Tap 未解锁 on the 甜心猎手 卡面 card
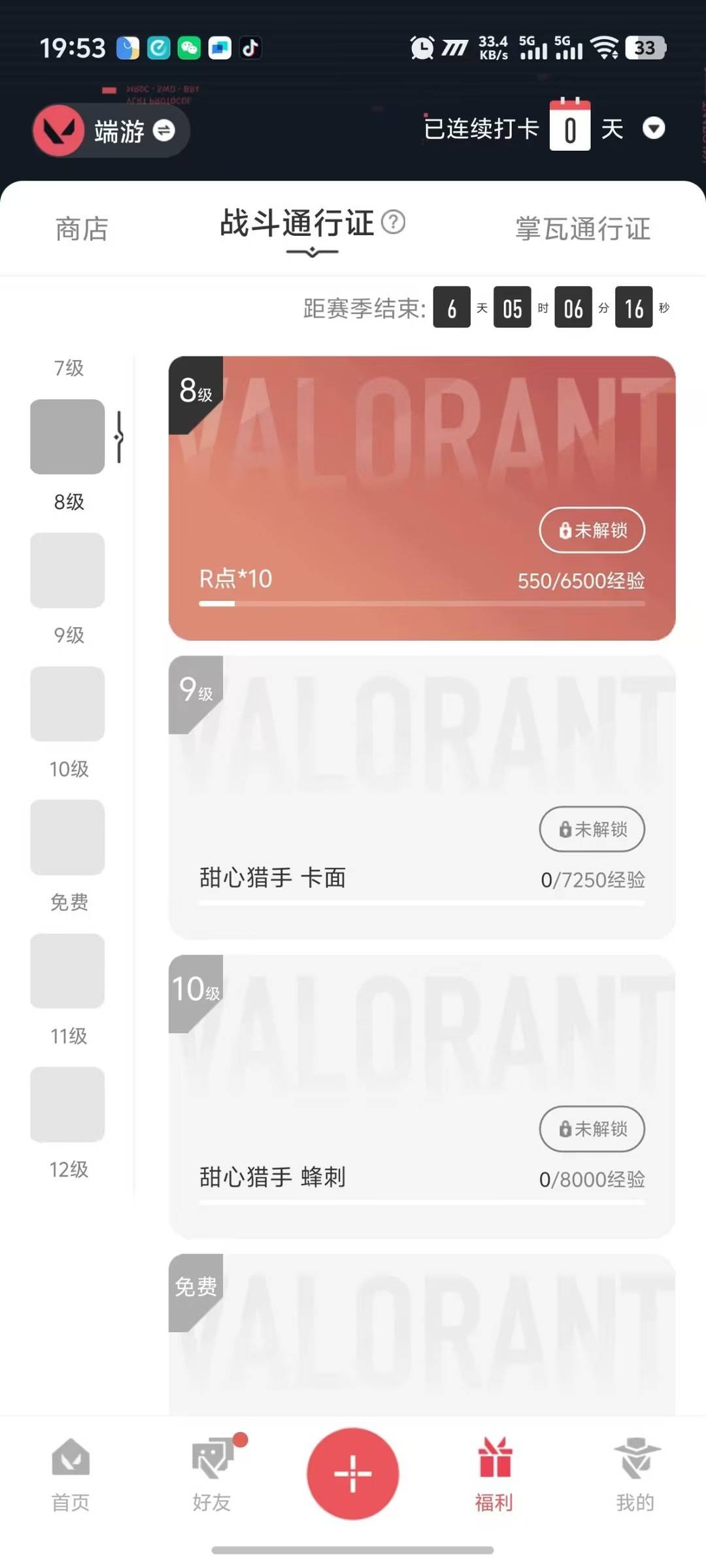Viewport: 706px width, 1568px height. point(592,829)
